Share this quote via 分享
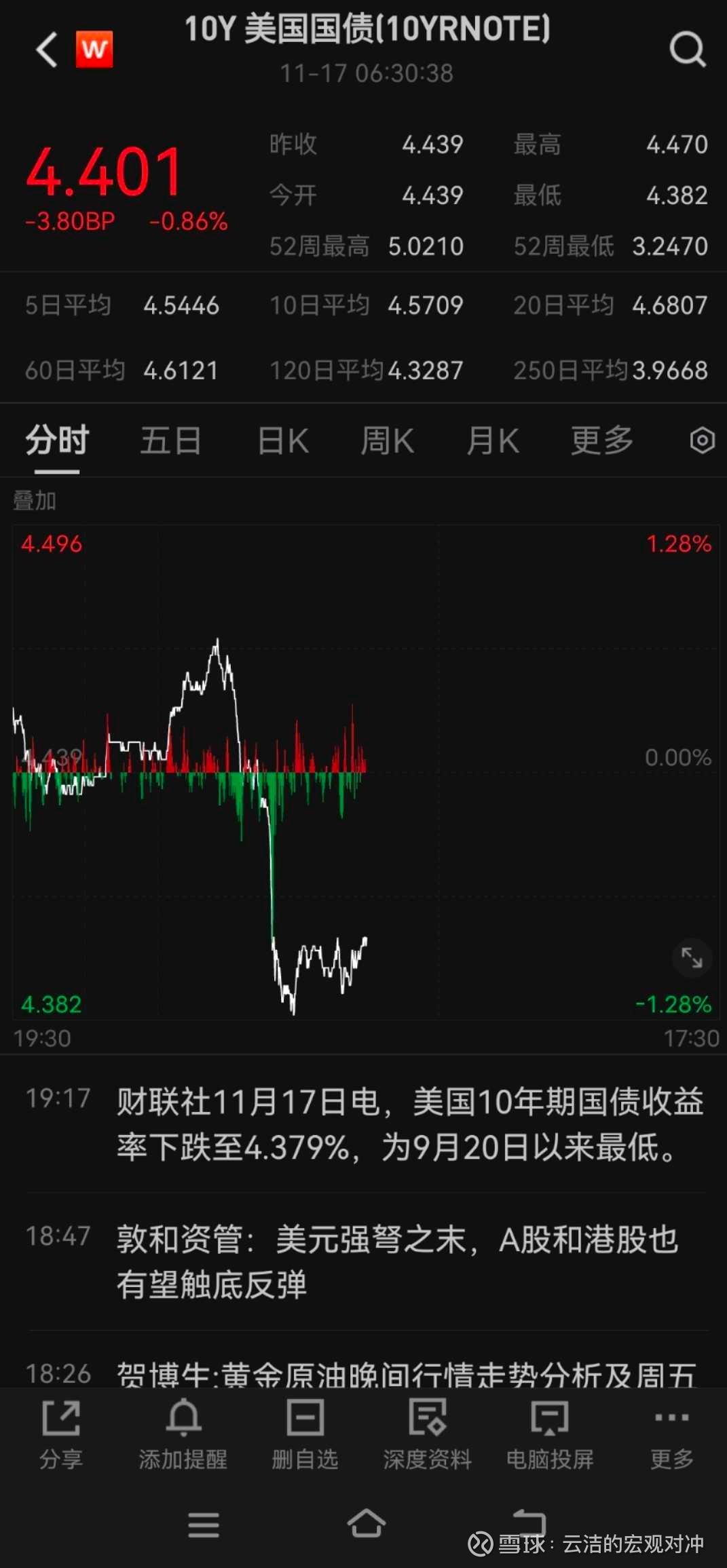The width and height of the screenshot is (727, 1568). pos(61,1434)
